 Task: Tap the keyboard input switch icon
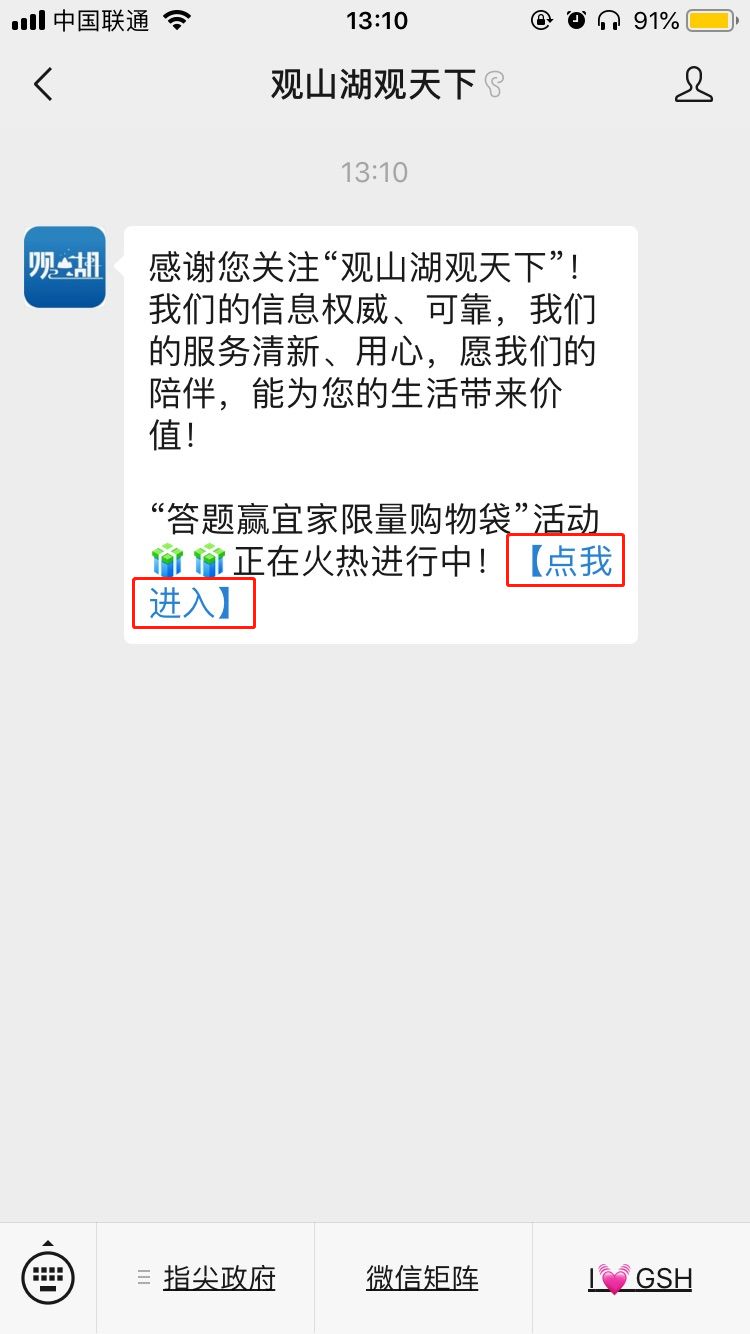[x=47, y=1277]
